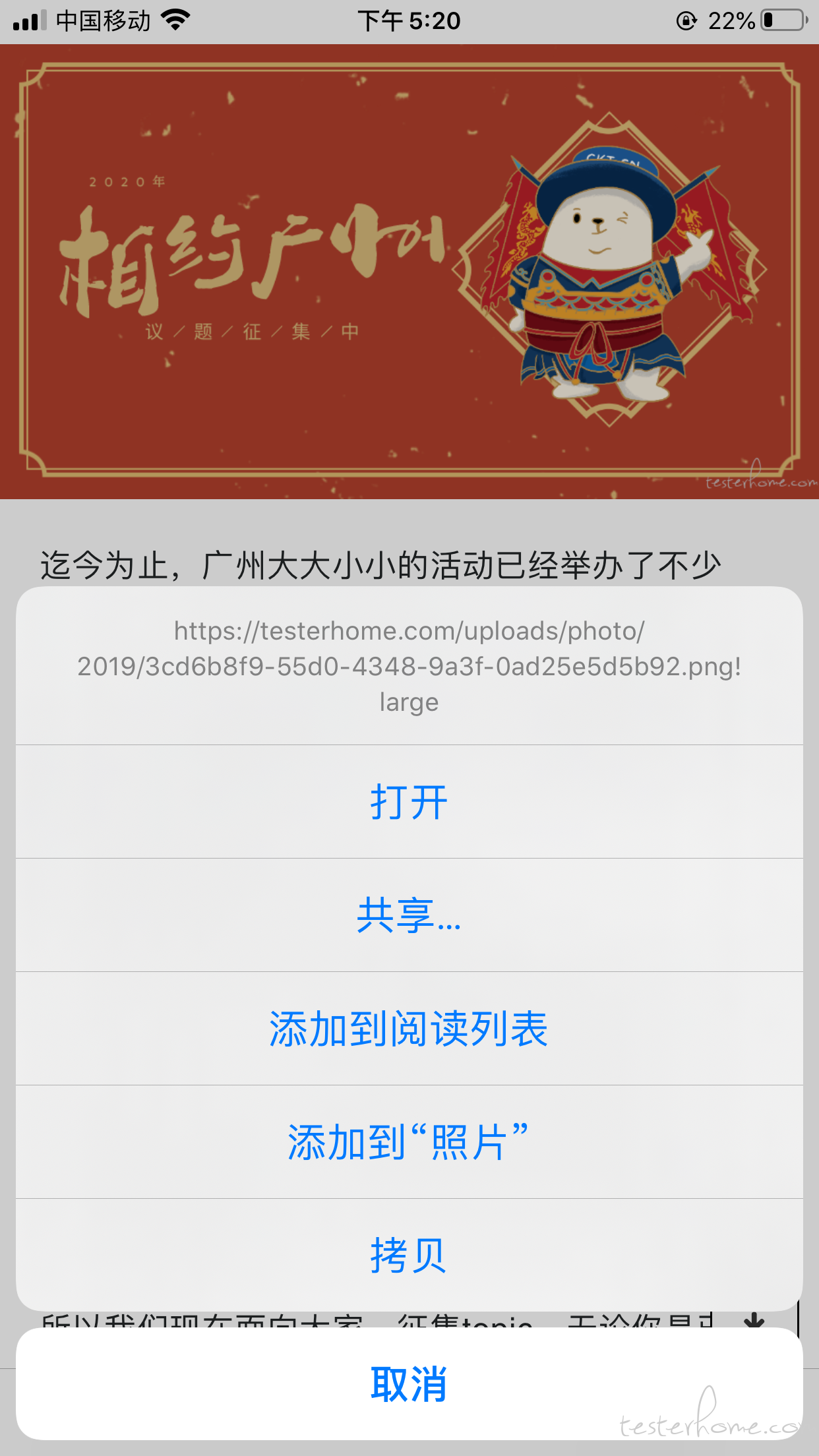Screen dimensions: 819x1456
Task: Copy the image with 拷贝
Action: coord(409,1255)
